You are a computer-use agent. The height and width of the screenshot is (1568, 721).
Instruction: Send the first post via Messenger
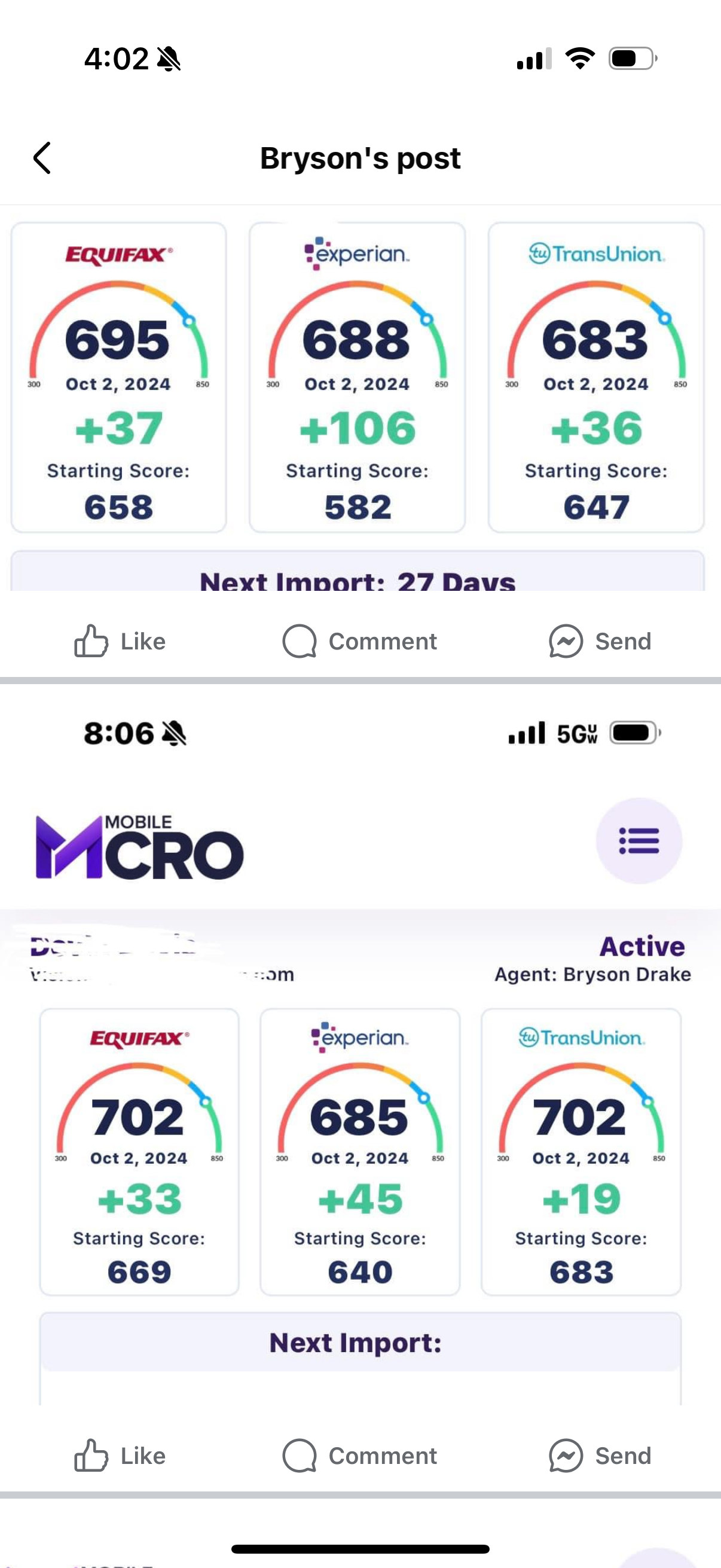click(600, 641)
